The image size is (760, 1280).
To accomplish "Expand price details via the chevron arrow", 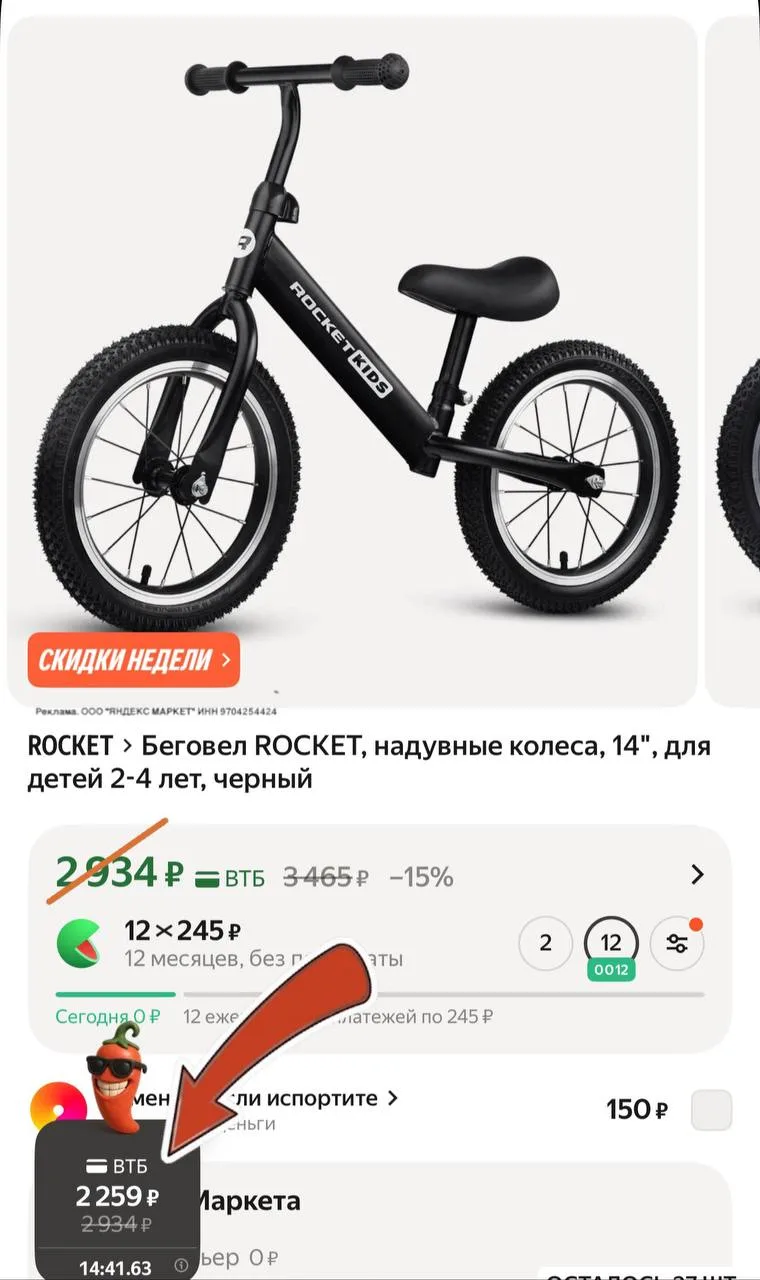I will pyautogui.click(x=698, y=875).
